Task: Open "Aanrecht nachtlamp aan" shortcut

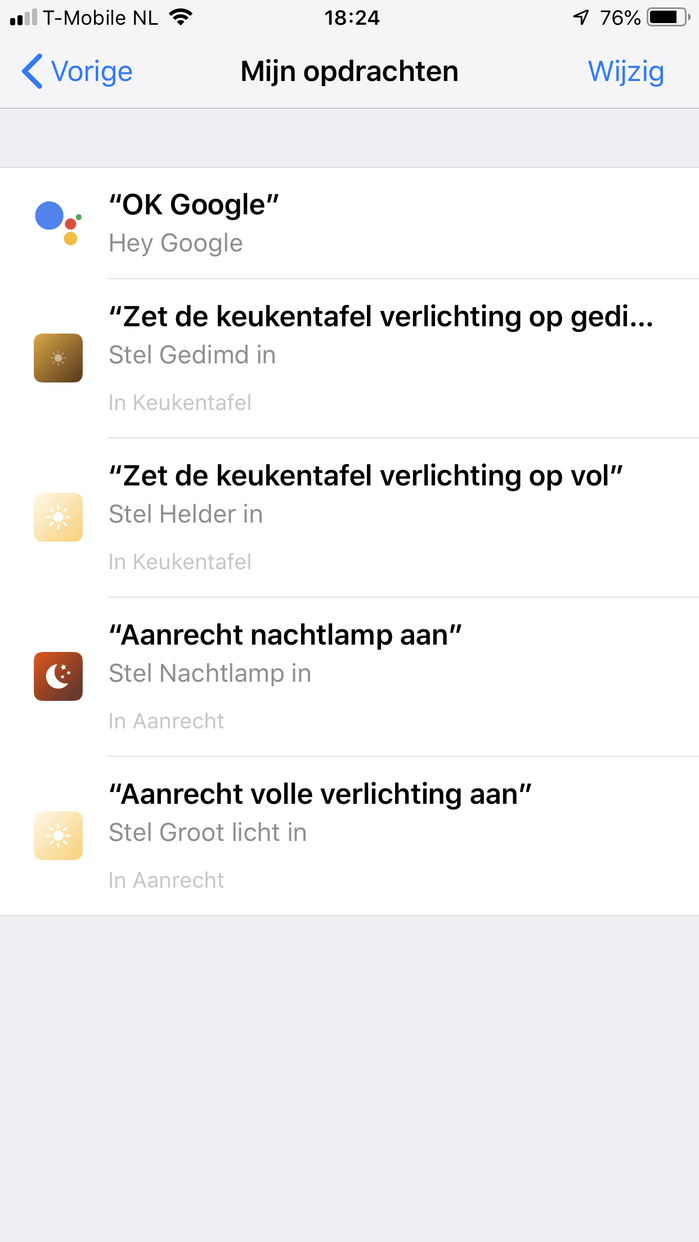Action: click(x=350, y=676)
